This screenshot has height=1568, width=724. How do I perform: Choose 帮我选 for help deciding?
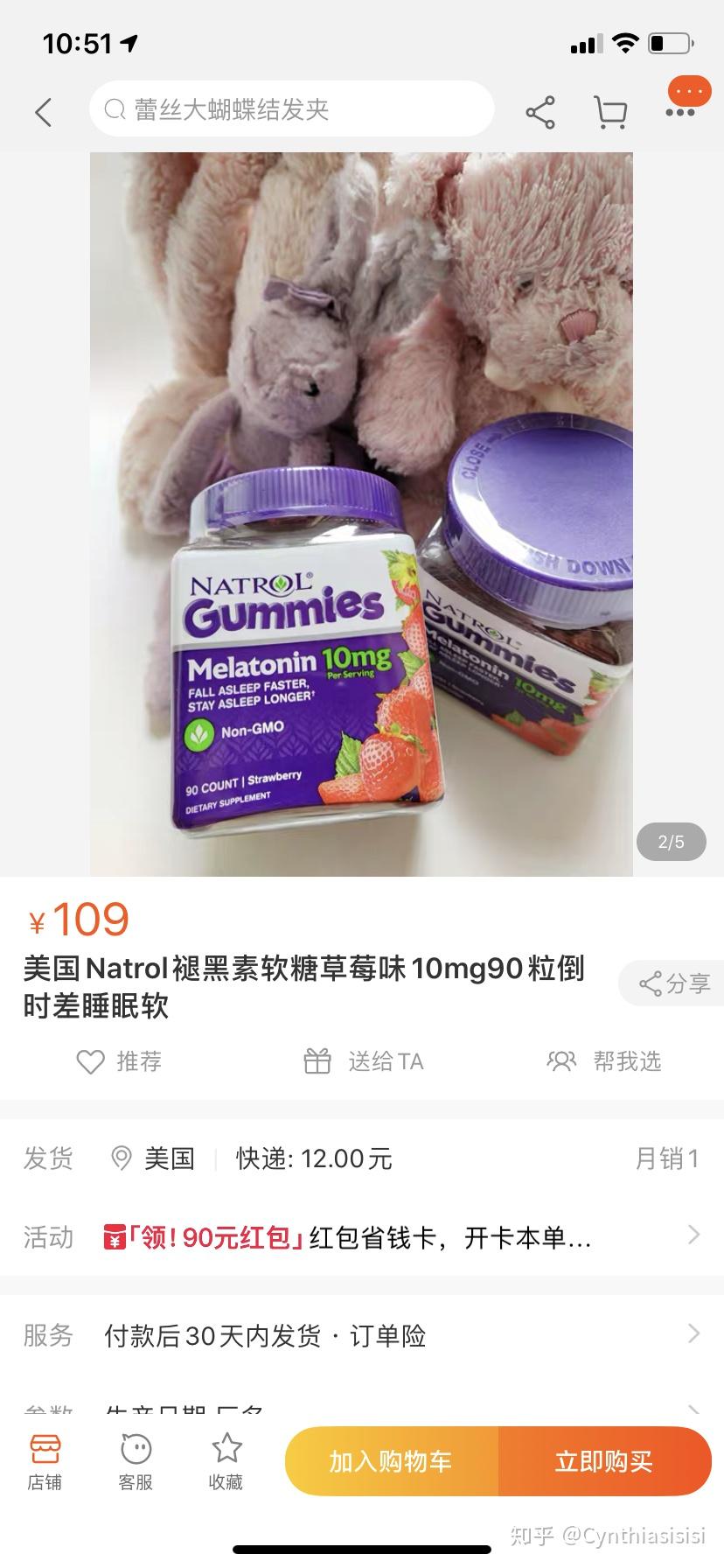click(604, 1061)
